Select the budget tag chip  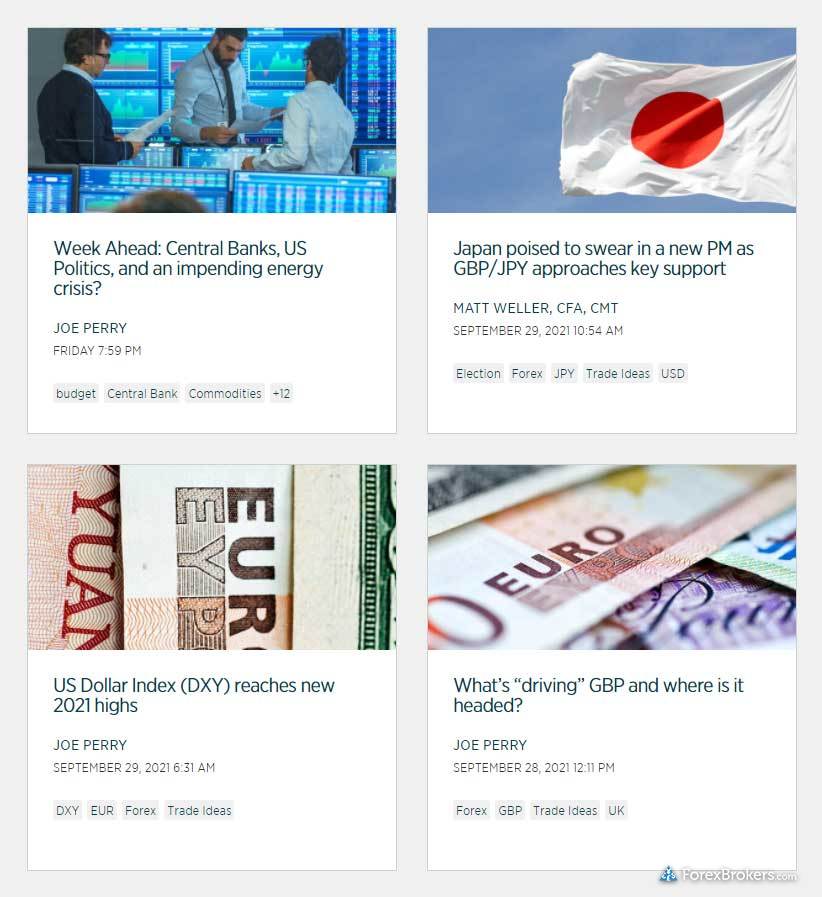76,394
